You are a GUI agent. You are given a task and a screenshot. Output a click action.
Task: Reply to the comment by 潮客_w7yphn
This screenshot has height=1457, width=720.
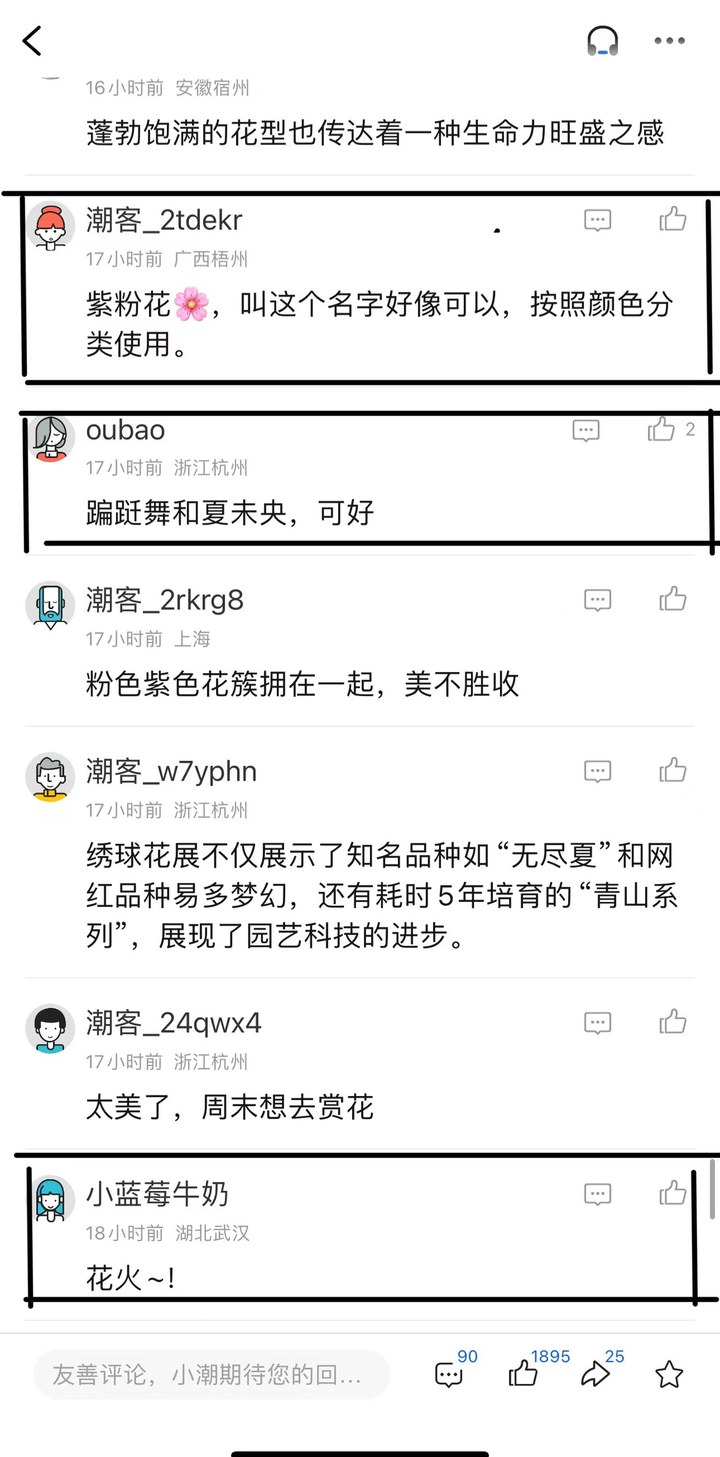[597, 771]
